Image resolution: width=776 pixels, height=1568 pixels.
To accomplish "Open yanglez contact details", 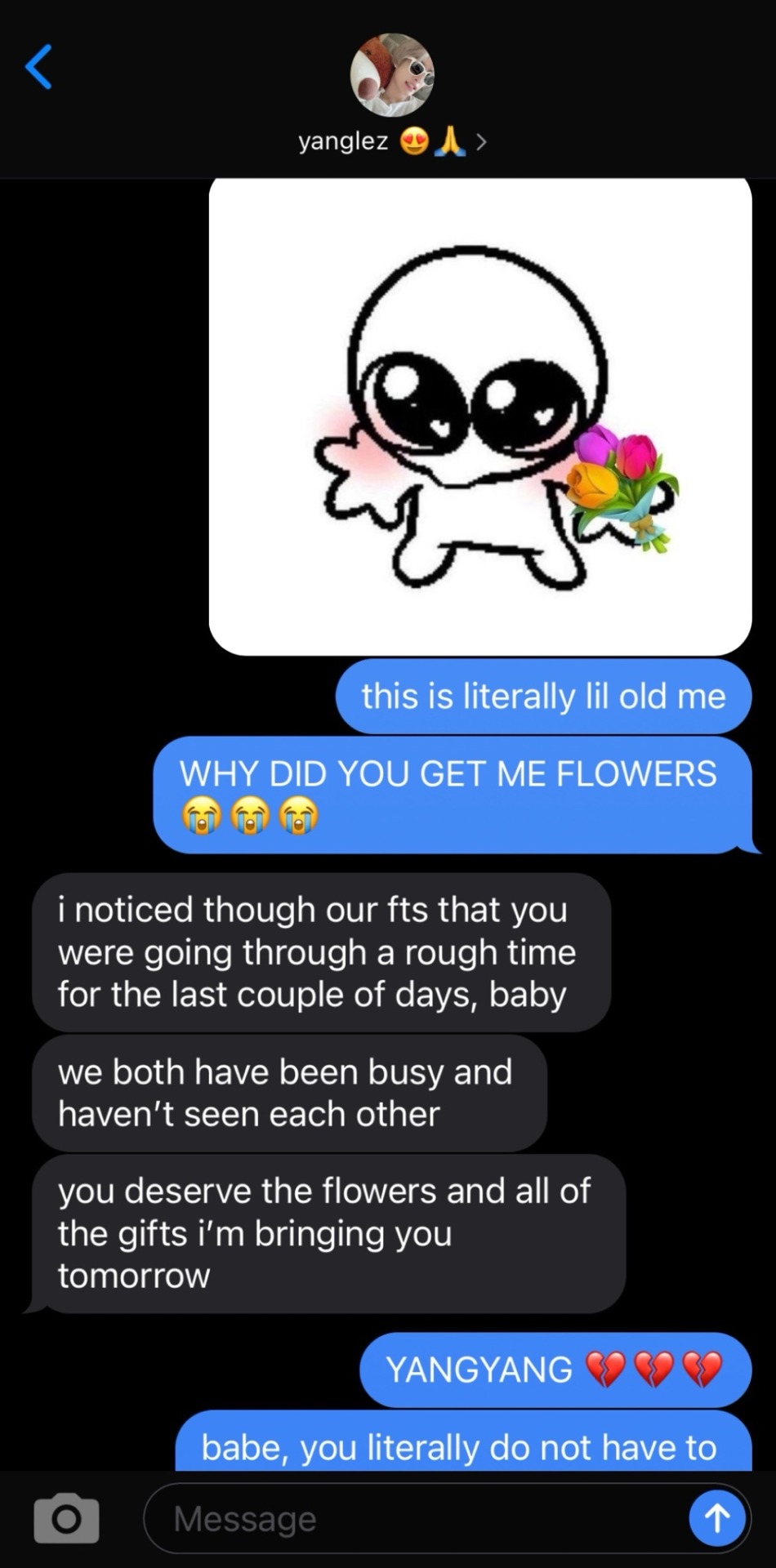I will click(392, 142).
